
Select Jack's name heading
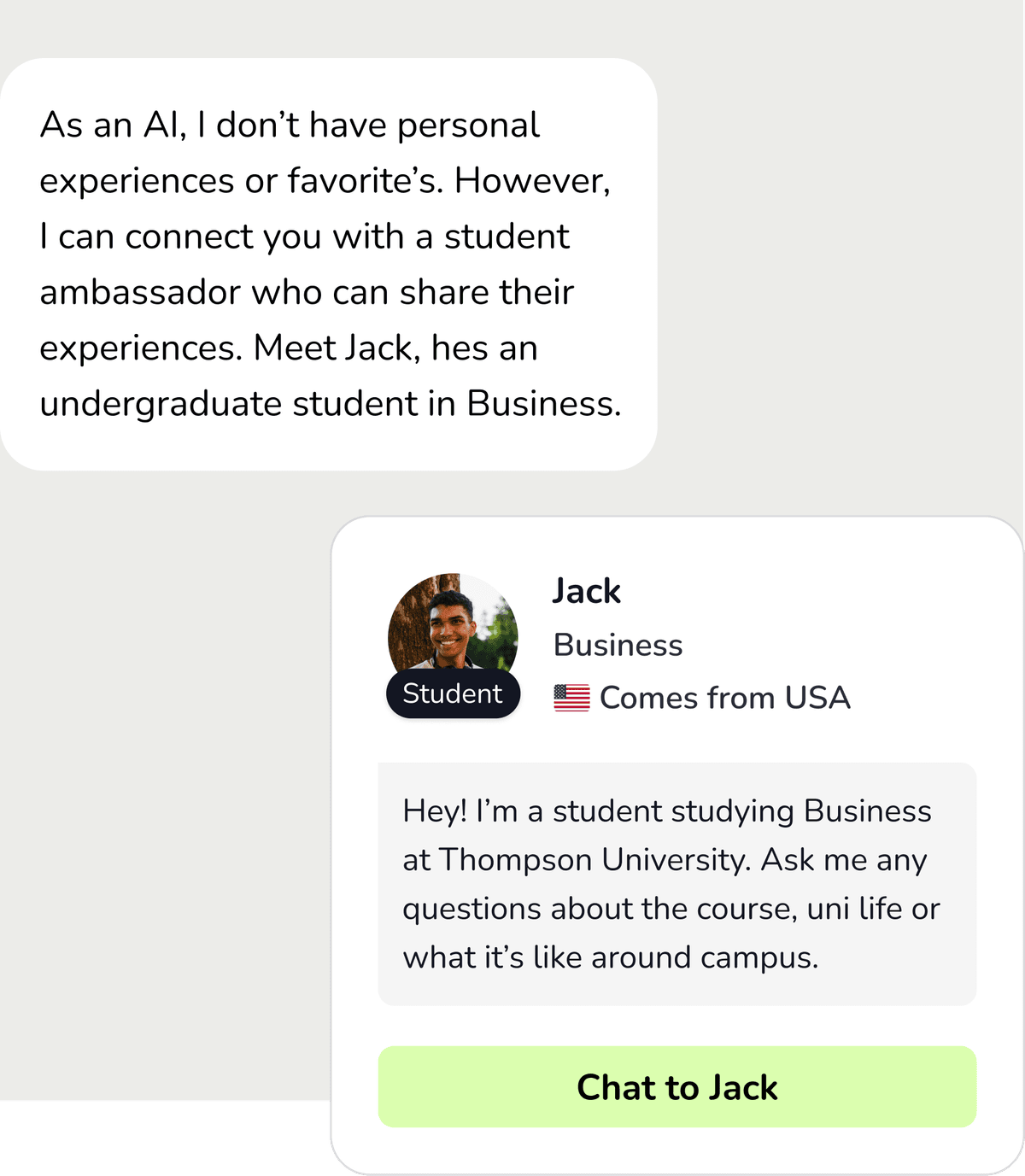click(x=586, y=591)
